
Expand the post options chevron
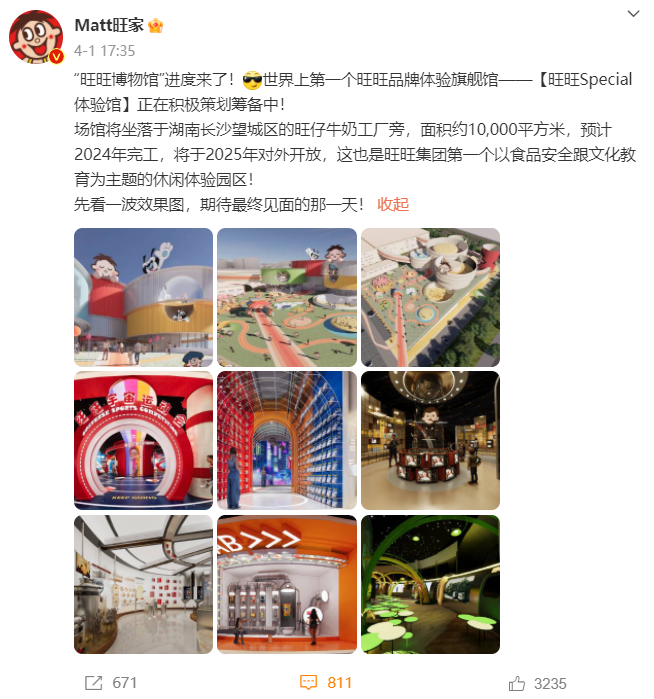tap(632, 14)
